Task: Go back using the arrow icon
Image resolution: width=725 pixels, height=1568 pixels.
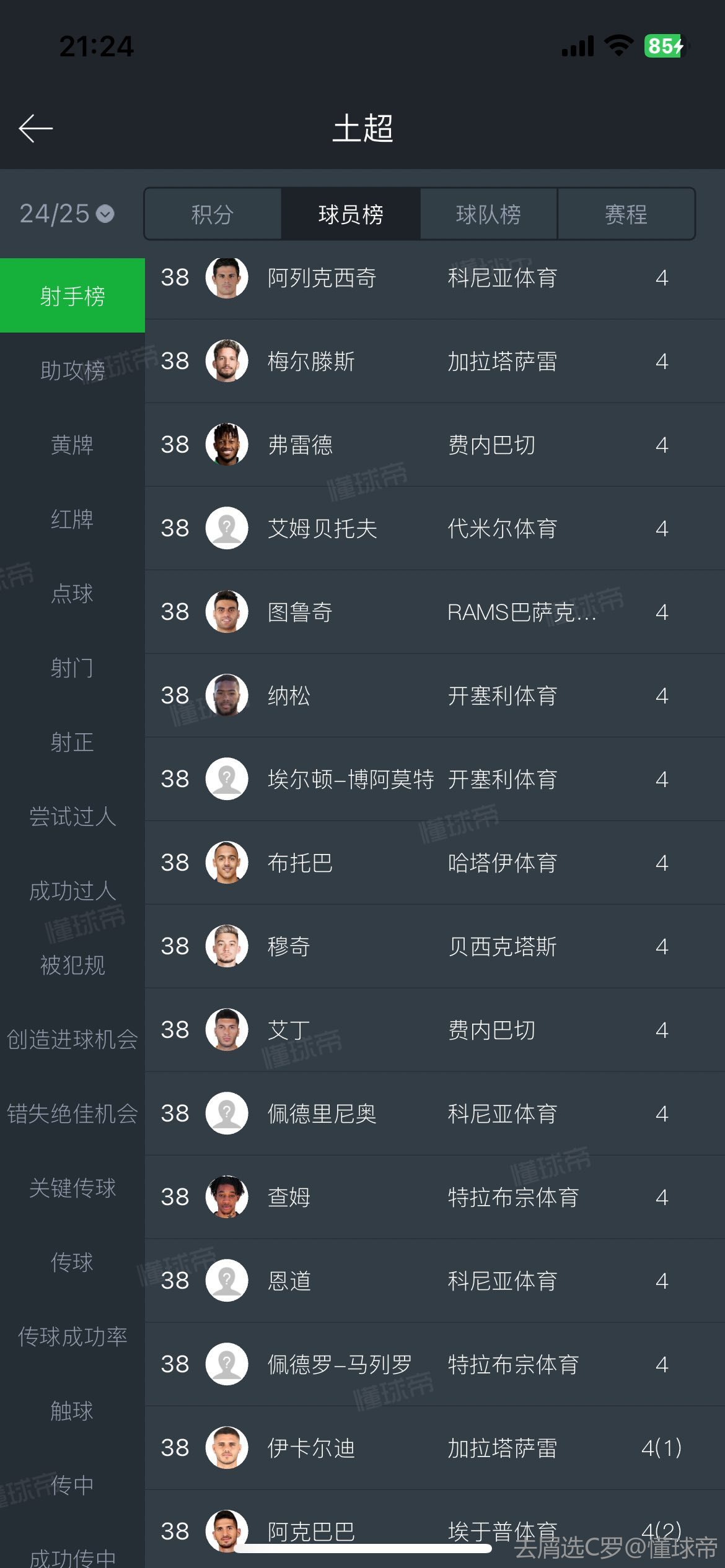Action: 35,128
